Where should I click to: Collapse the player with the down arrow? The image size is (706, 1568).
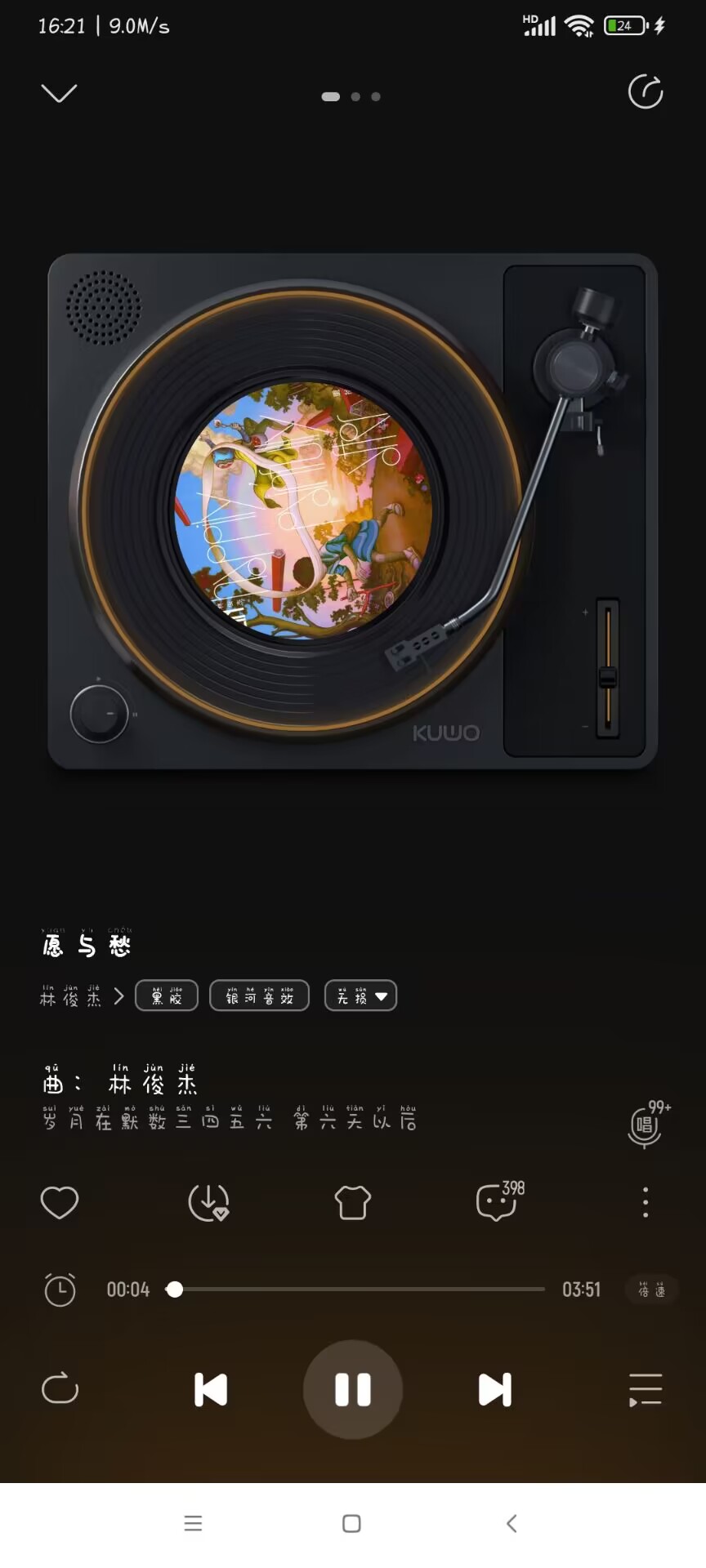tap(59, 93)
